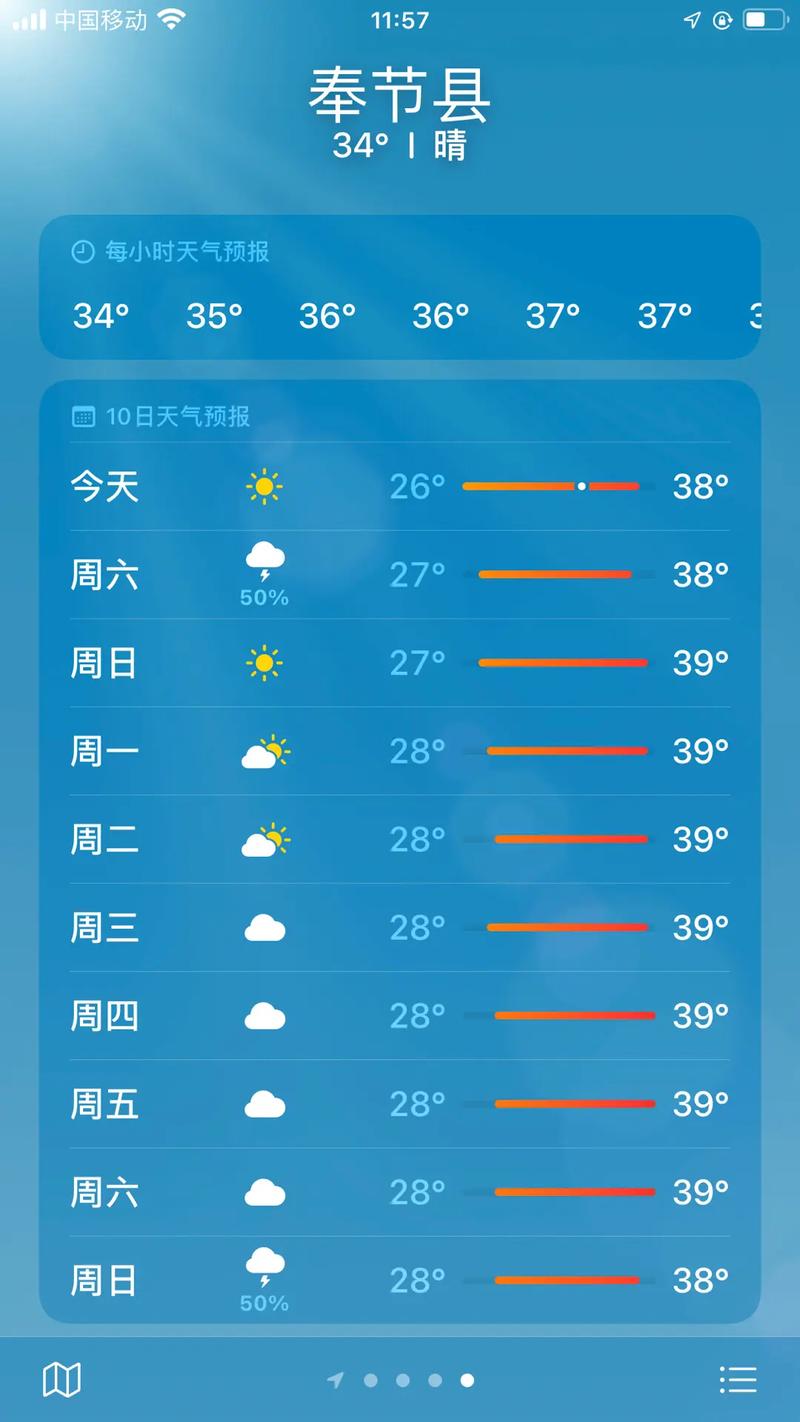This screenshot has height=1422, width=800.
Task: Tap the city name 奉节县
Action: [x=400, y=95]
